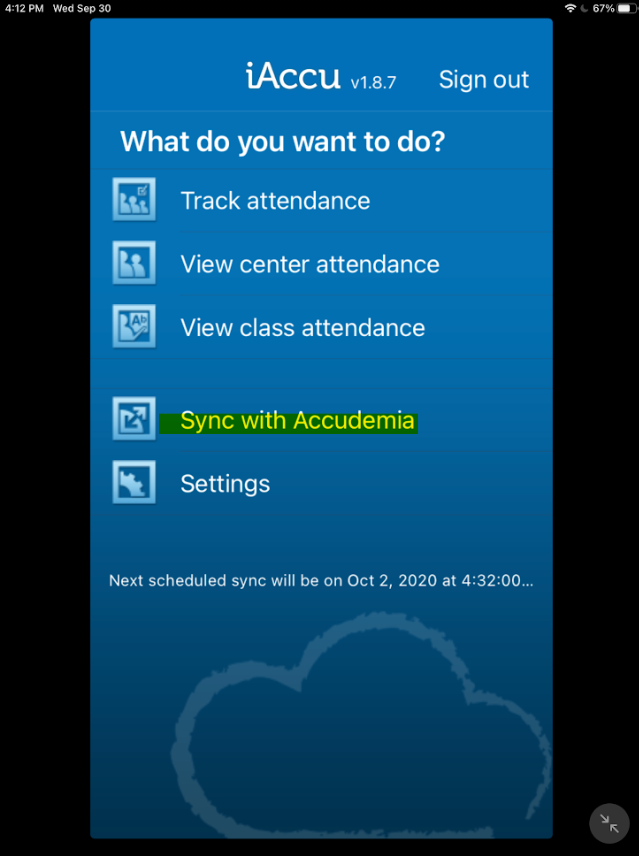Viewport: 639px width, 856px height.
Task: Tap the shrink-screen arrows button
Action: [x=609, y=823]
